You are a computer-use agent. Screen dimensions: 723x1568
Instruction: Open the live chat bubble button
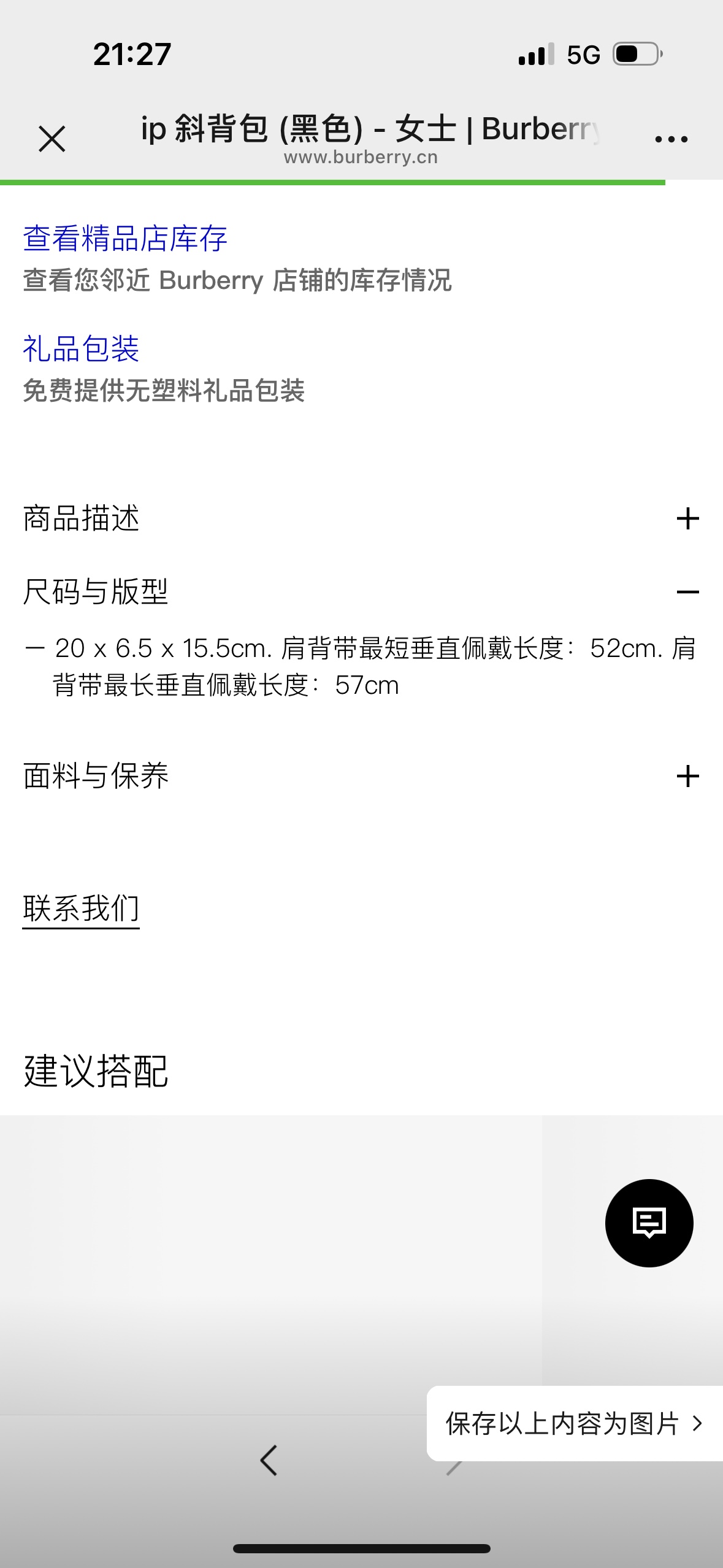click(x=649, y=1223)
